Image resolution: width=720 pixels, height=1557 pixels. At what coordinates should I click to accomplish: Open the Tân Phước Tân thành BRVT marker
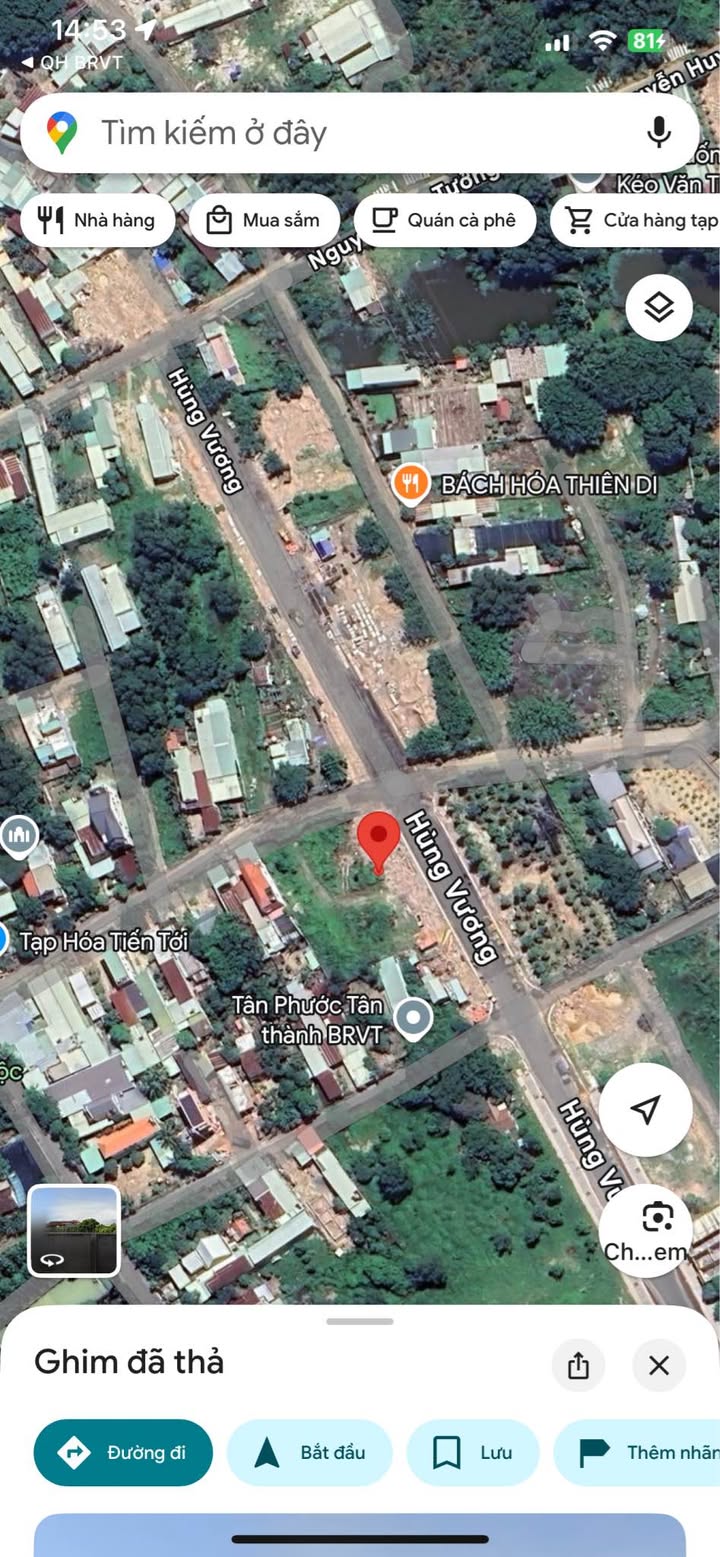click(413, 1019)
